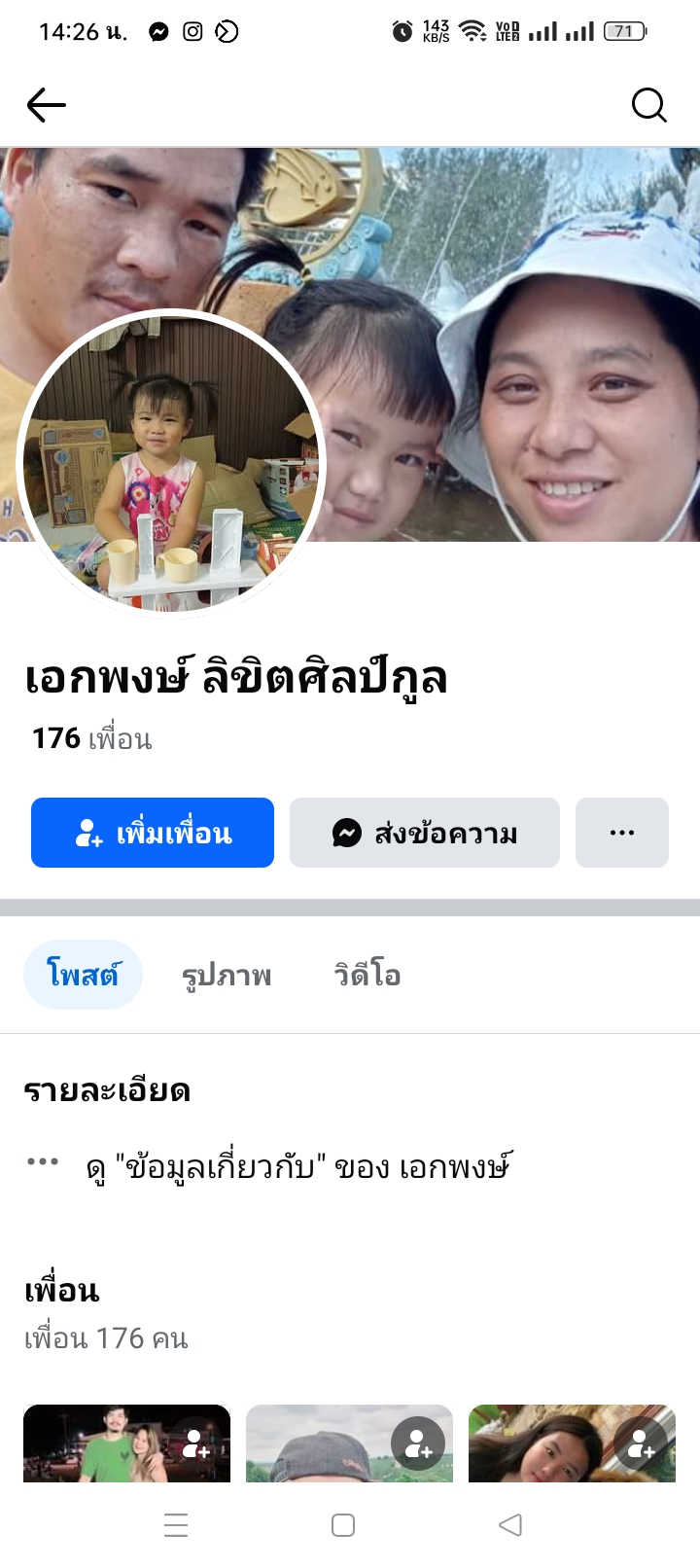
Task: Send a message via ส่งข้อความ
Action: [424, 833]
